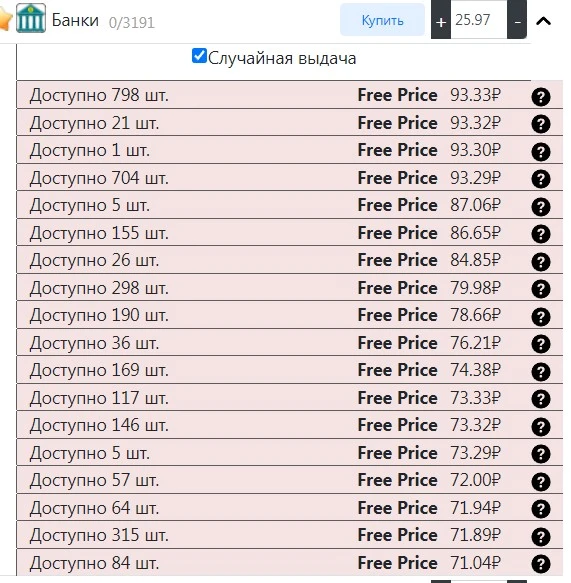Screen dimensions: 571x583
Task: Uncheck Случайная выдача checkbox
Action: point(199,56)
